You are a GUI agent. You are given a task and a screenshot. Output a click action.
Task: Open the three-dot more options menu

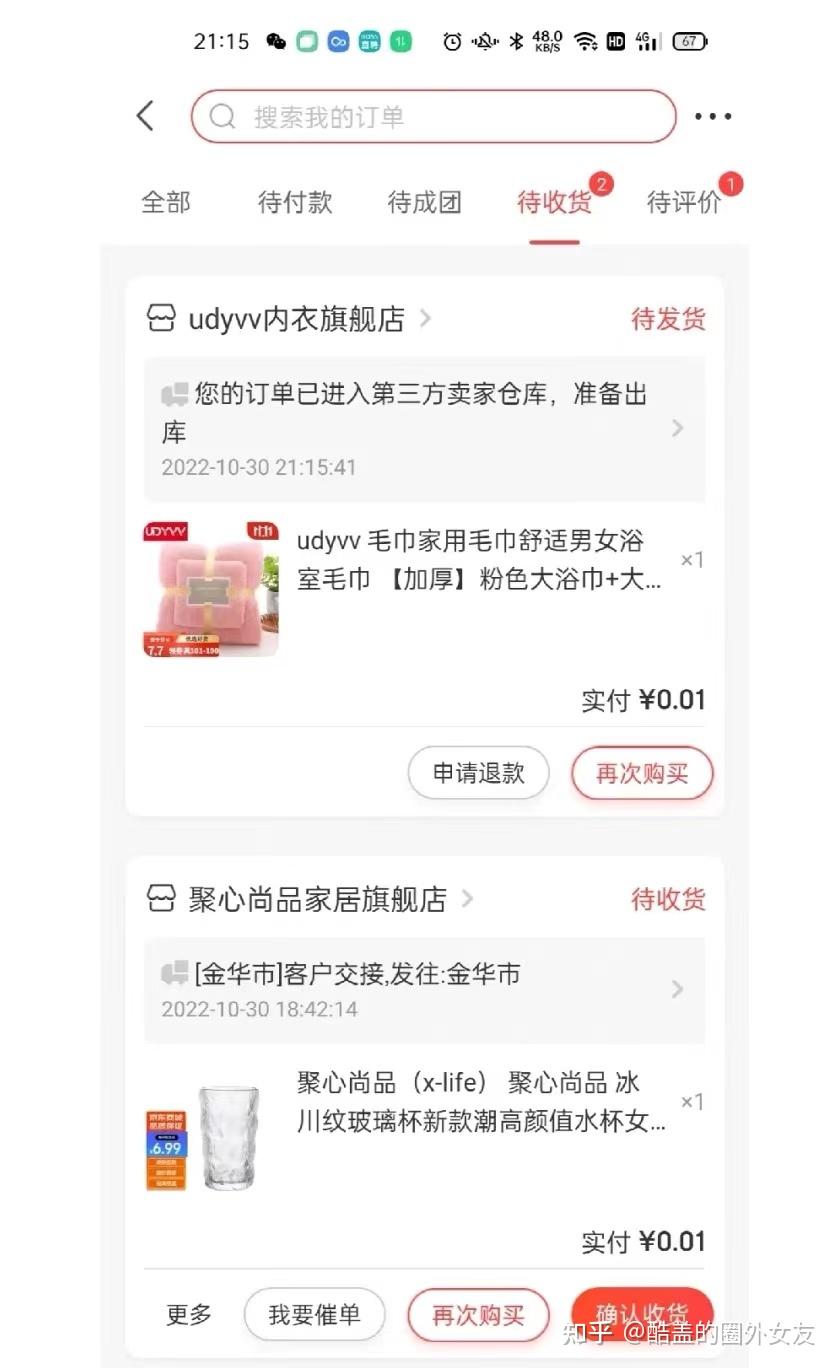point(712,116)
